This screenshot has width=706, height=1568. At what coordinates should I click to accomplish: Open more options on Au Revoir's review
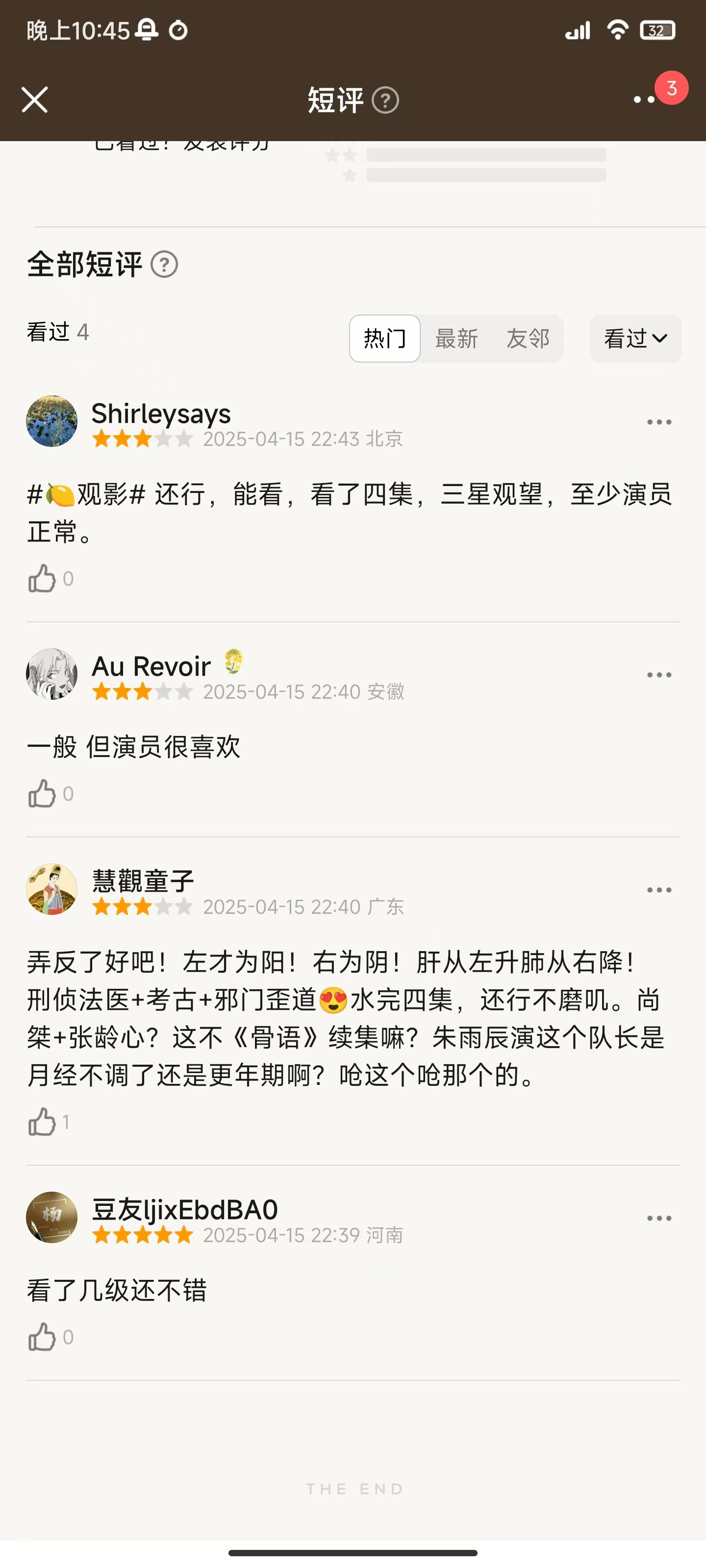coord(658,675)
